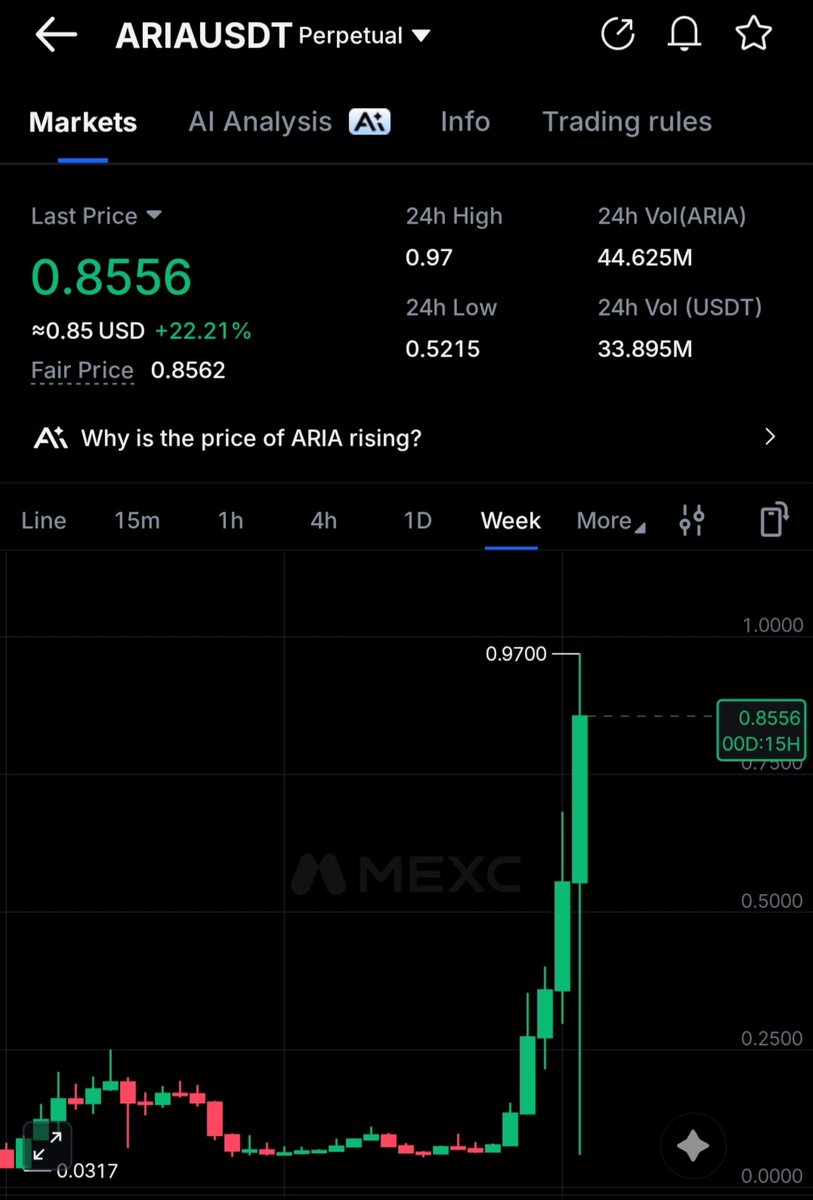The image size is (813, 1200).
Task: Change the chart to 1D interval
Action: click(x=417, y=521)
